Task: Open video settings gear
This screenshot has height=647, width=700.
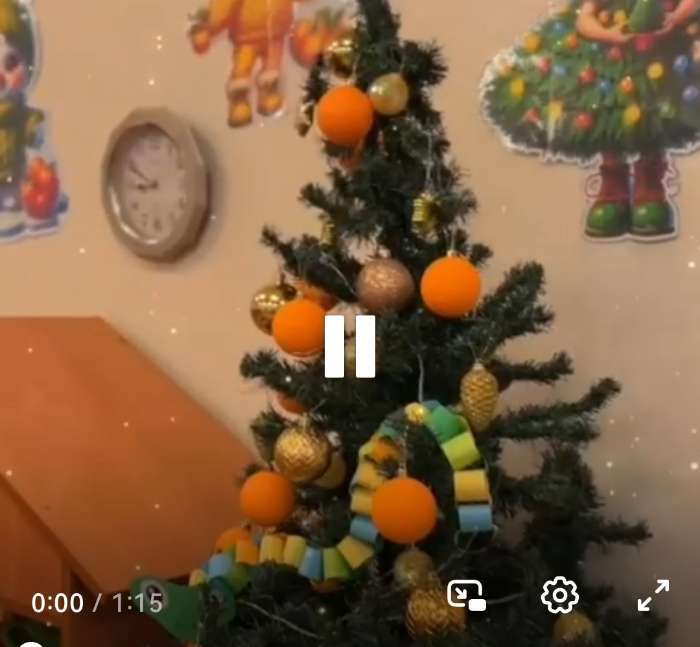Action: [x=559, y=596]
